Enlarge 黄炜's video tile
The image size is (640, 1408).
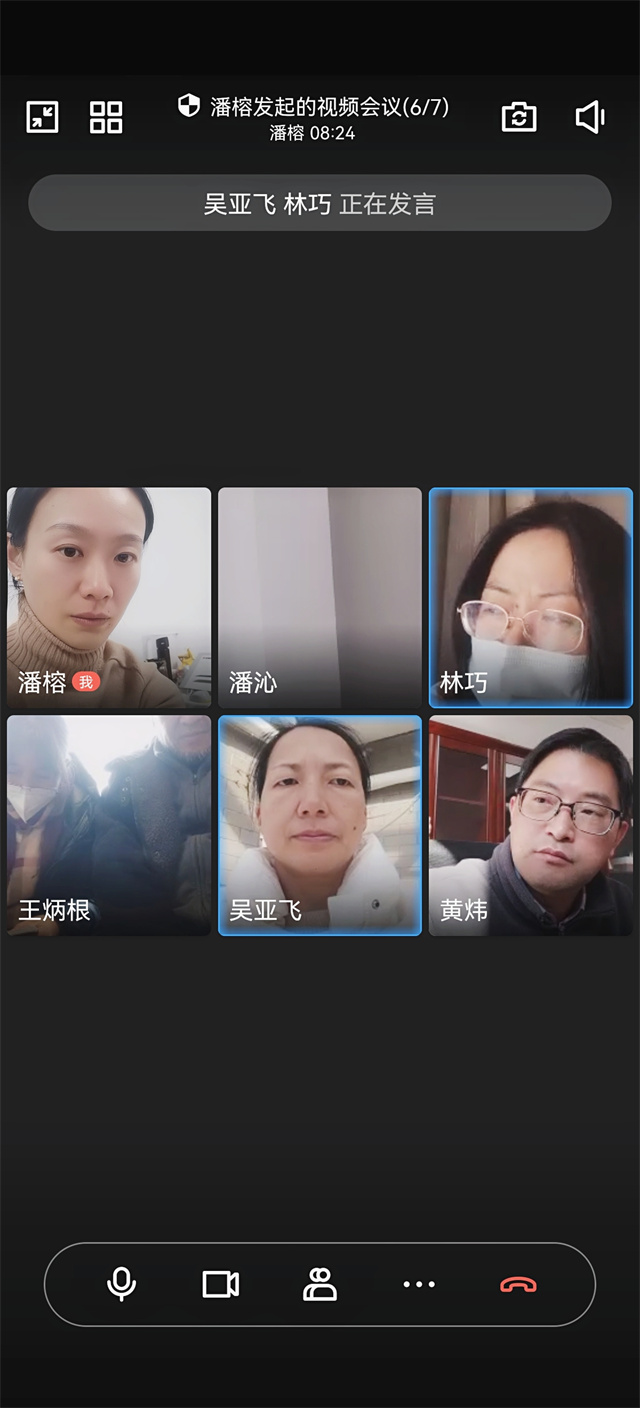(x=531, y=825)
